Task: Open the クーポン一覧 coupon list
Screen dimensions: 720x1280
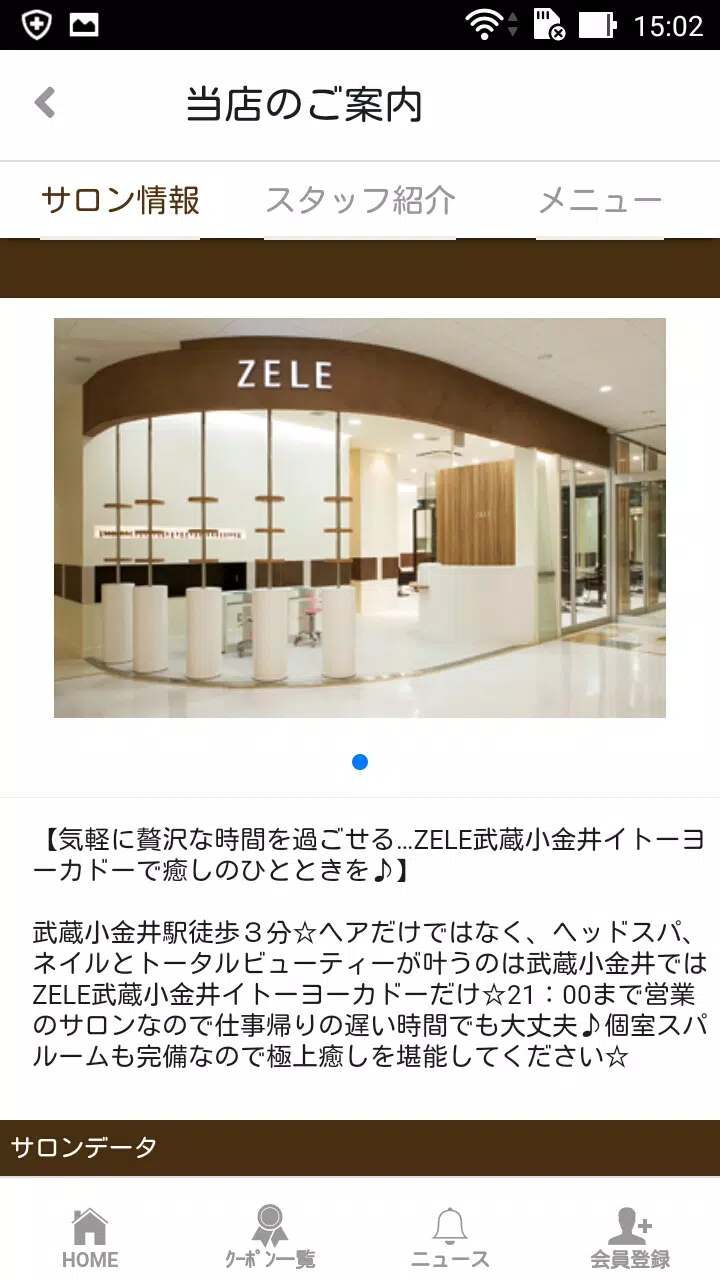Action: tap(270, 1237)
